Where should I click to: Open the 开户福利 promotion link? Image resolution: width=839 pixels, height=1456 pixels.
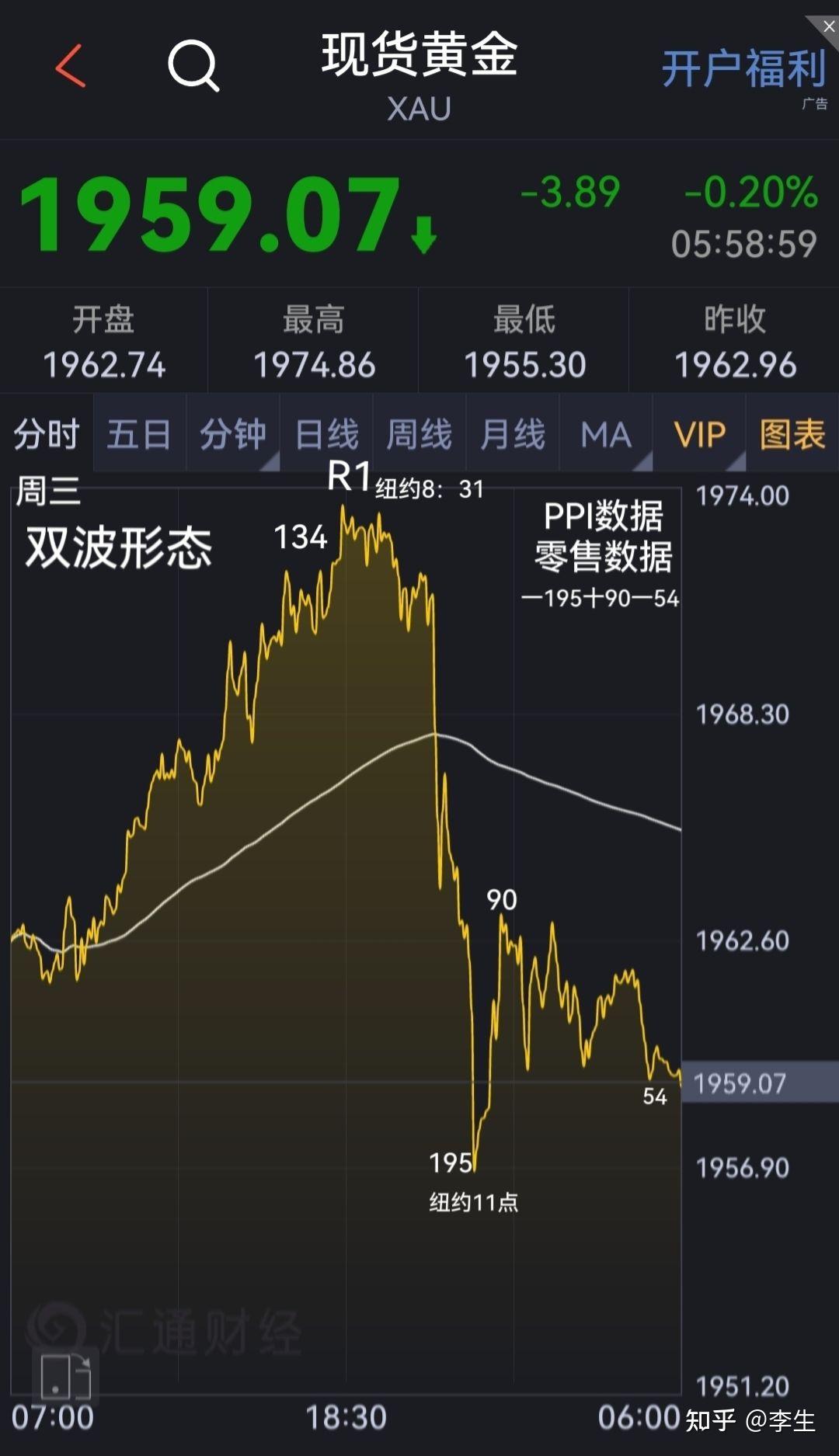point(742,70)
